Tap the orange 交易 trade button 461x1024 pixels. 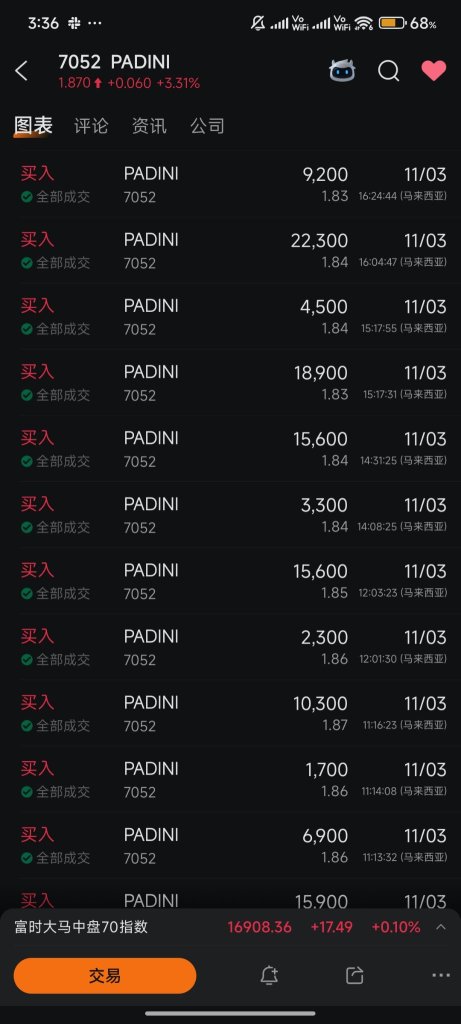104,976
